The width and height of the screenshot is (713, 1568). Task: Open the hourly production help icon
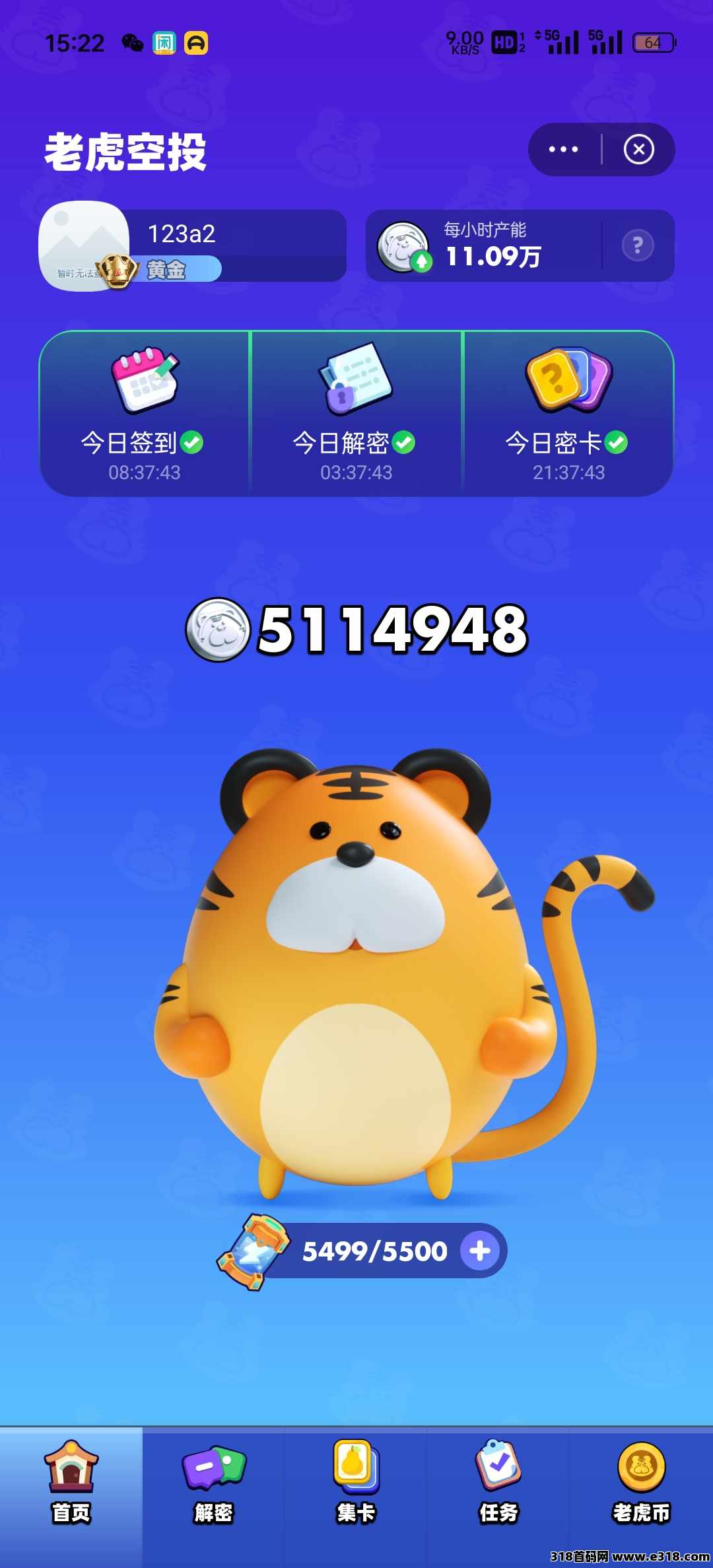click(x=638, y=246)
